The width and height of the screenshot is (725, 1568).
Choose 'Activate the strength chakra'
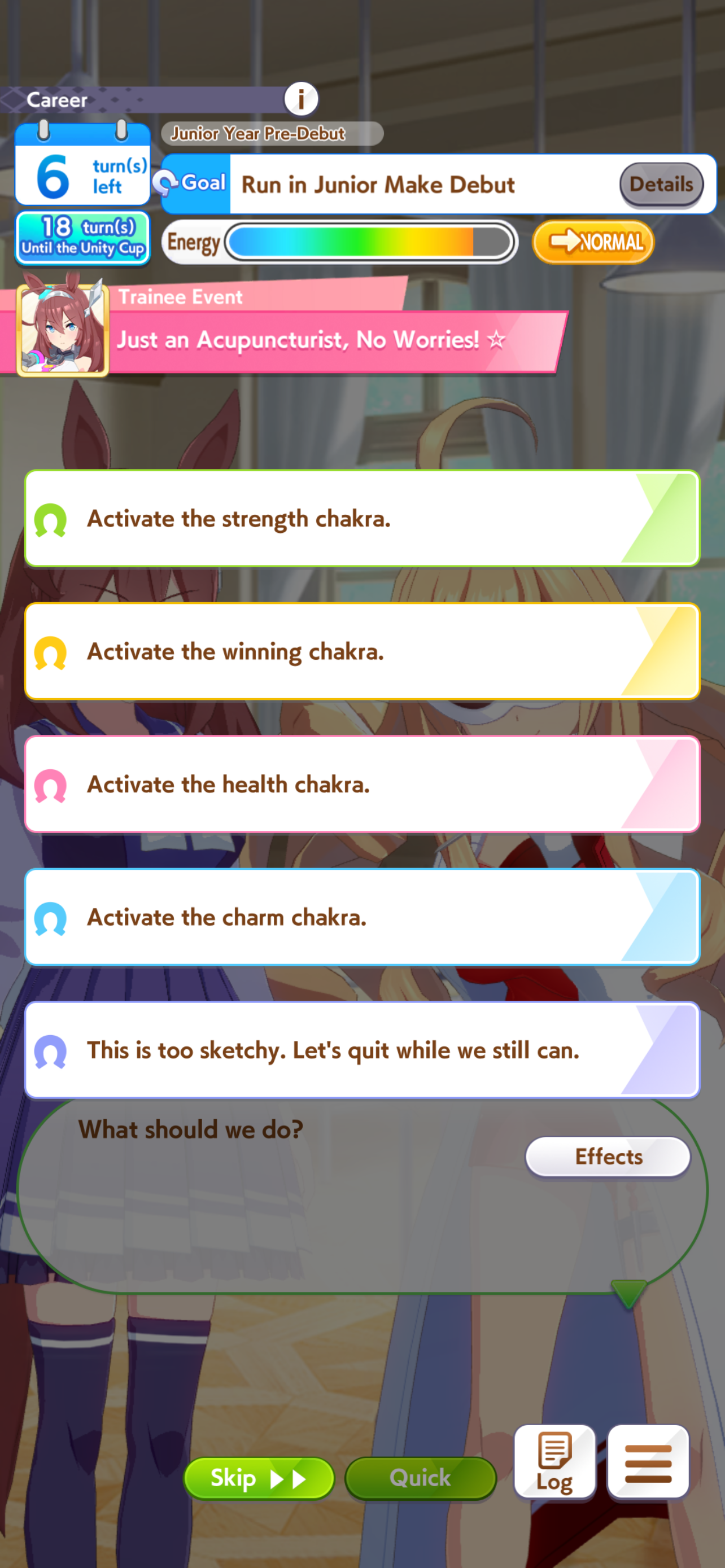tap(362, 519)
